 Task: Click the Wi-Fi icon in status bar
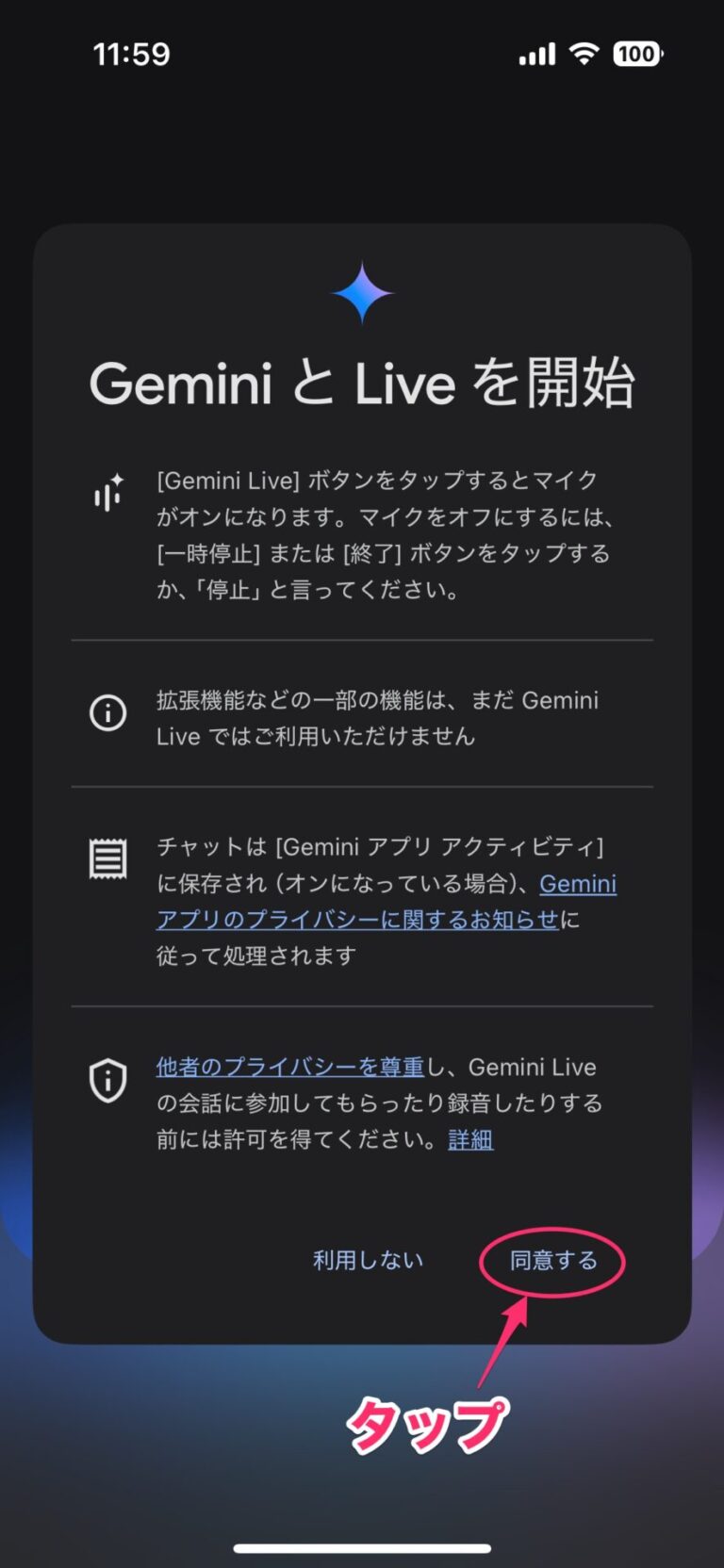(583, 54)
